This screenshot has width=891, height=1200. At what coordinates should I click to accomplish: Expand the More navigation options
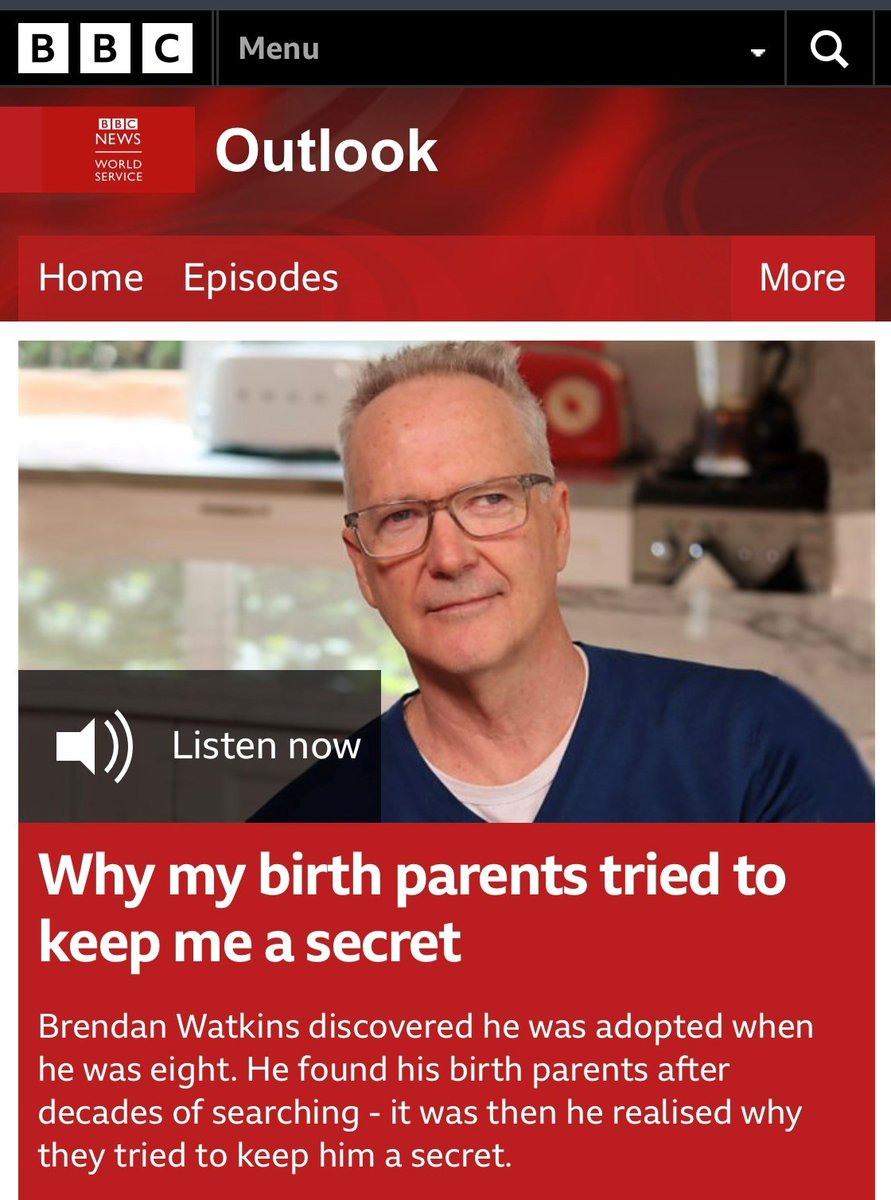pos(802,277)
